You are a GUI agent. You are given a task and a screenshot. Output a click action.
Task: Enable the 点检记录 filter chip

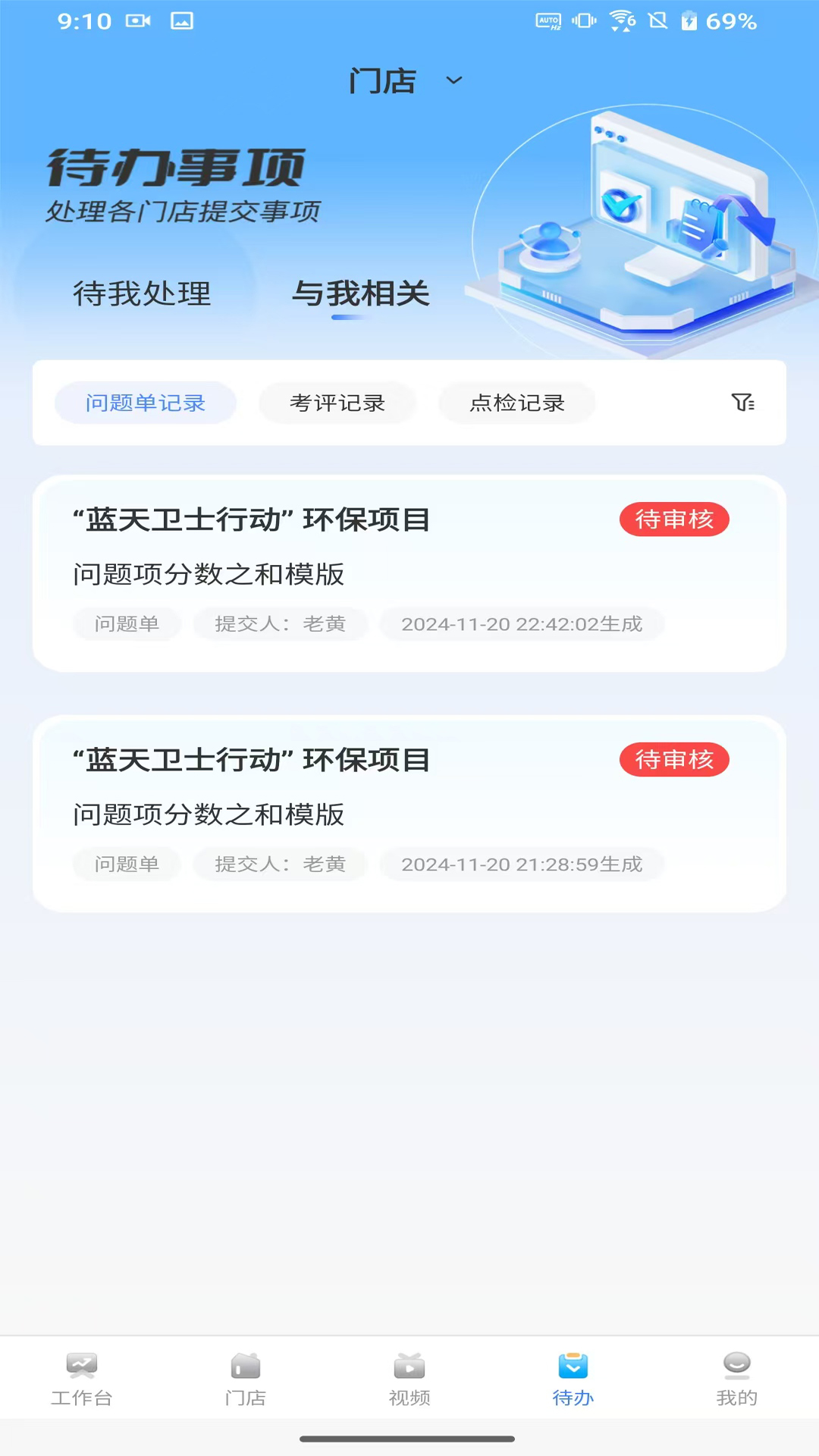point(516,403)
